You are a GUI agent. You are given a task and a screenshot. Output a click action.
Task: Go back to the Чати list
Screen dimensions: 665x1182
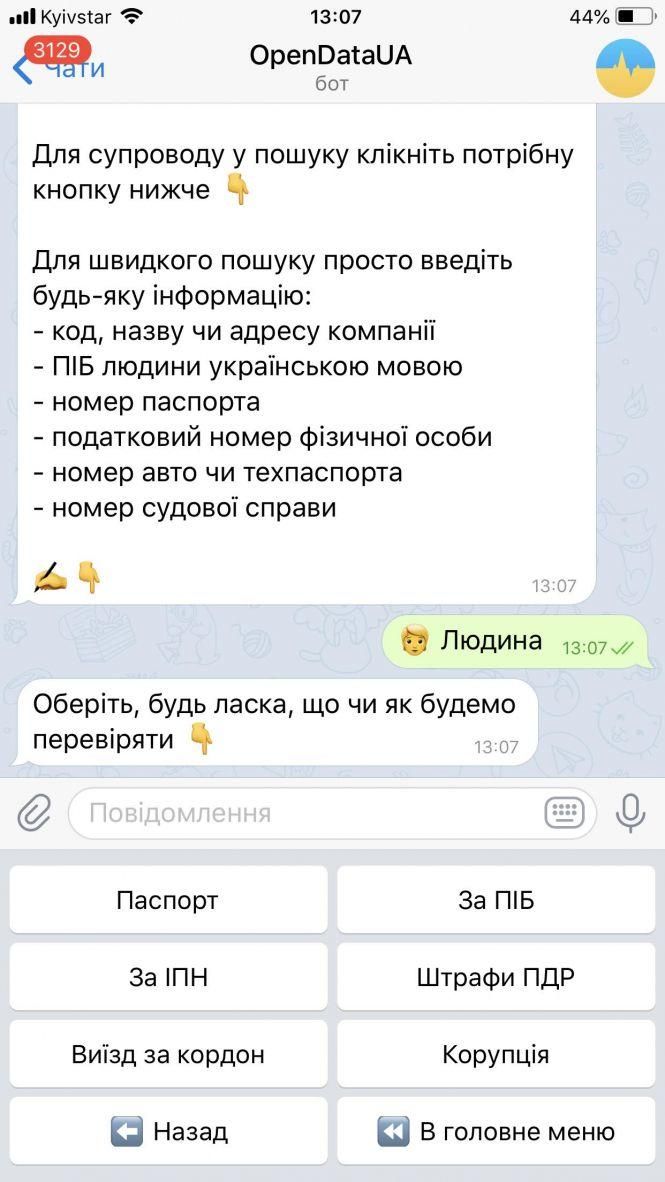pos(58,67)
